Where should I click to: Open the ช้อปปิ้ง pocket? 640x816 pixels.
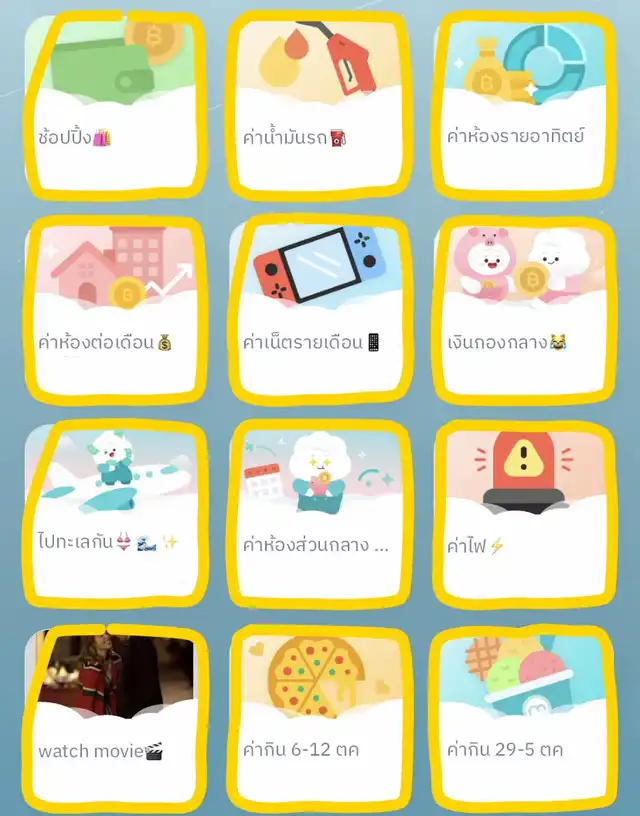(112, 105)
